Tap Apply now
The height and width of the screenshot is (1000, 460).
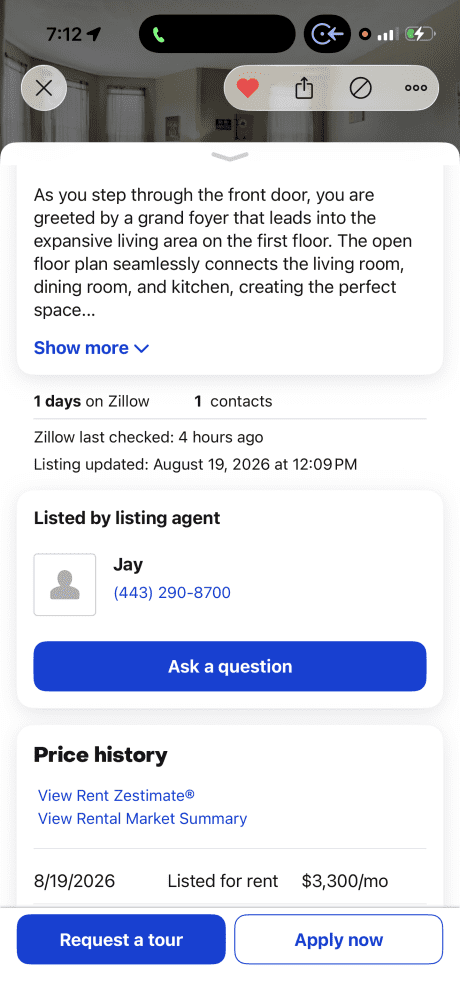(x=339, y=939)
